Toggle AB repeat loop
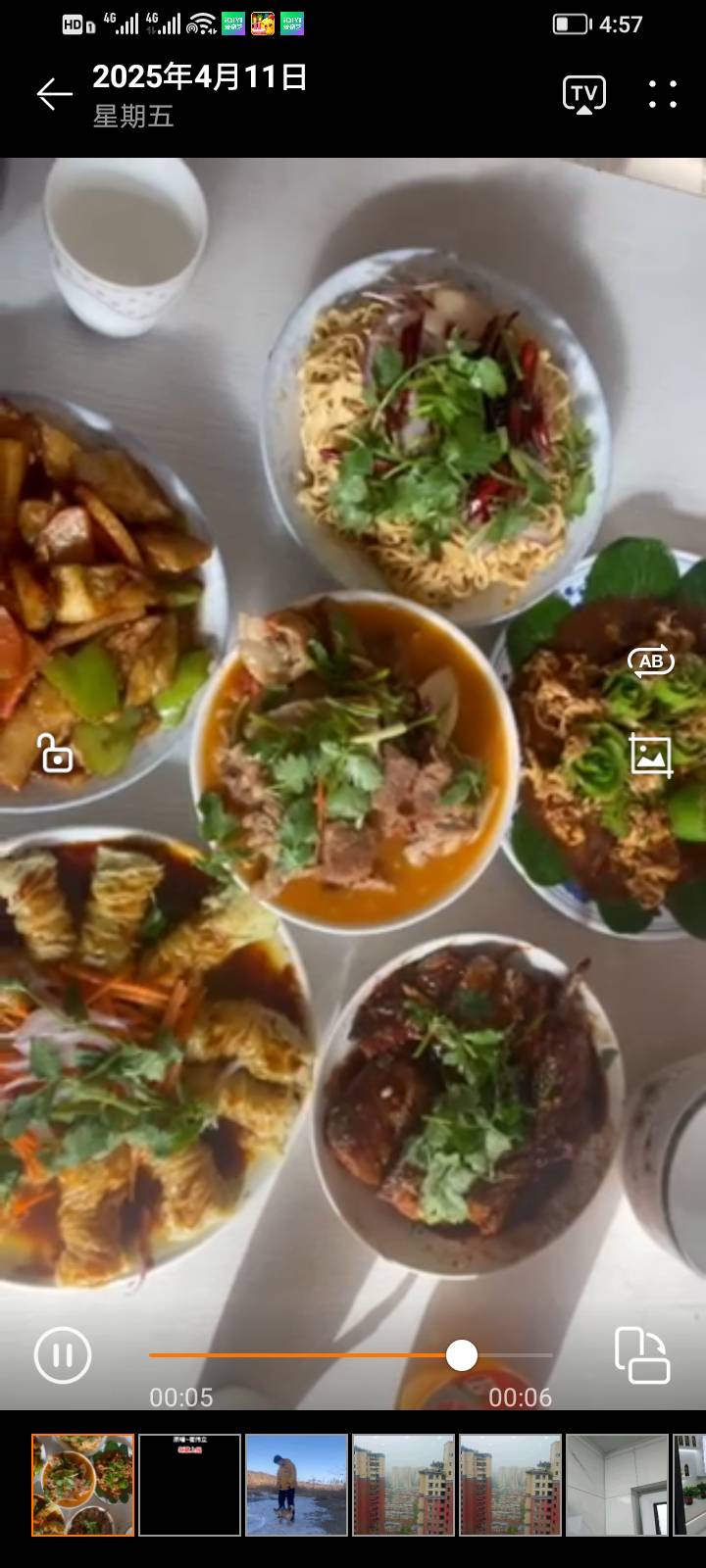706x1568 pixels. pos(651,661)
